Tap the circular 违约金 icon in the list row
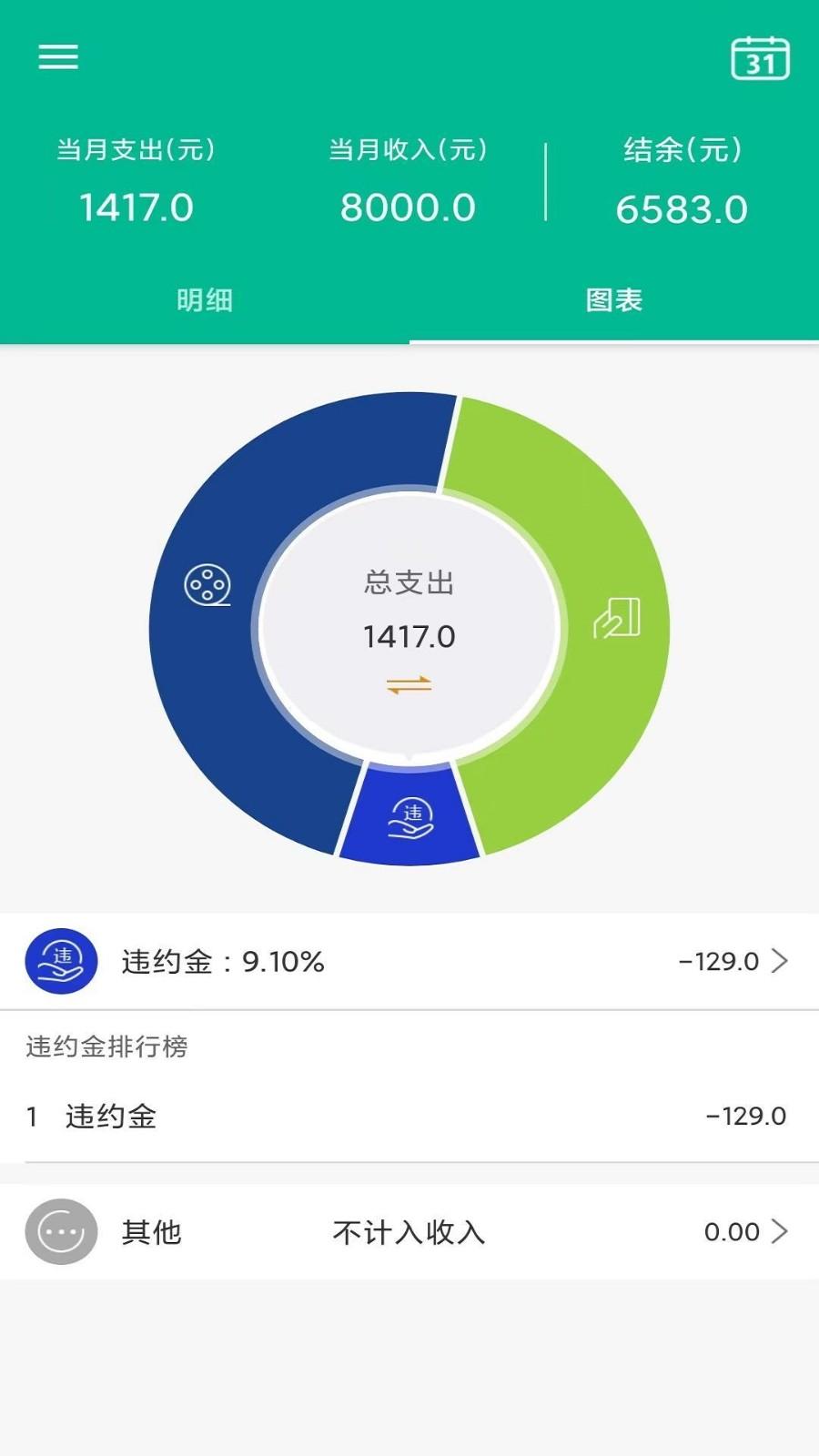Image resolution: width=819 pixels, height=1456 pixels. pos(60,961)
